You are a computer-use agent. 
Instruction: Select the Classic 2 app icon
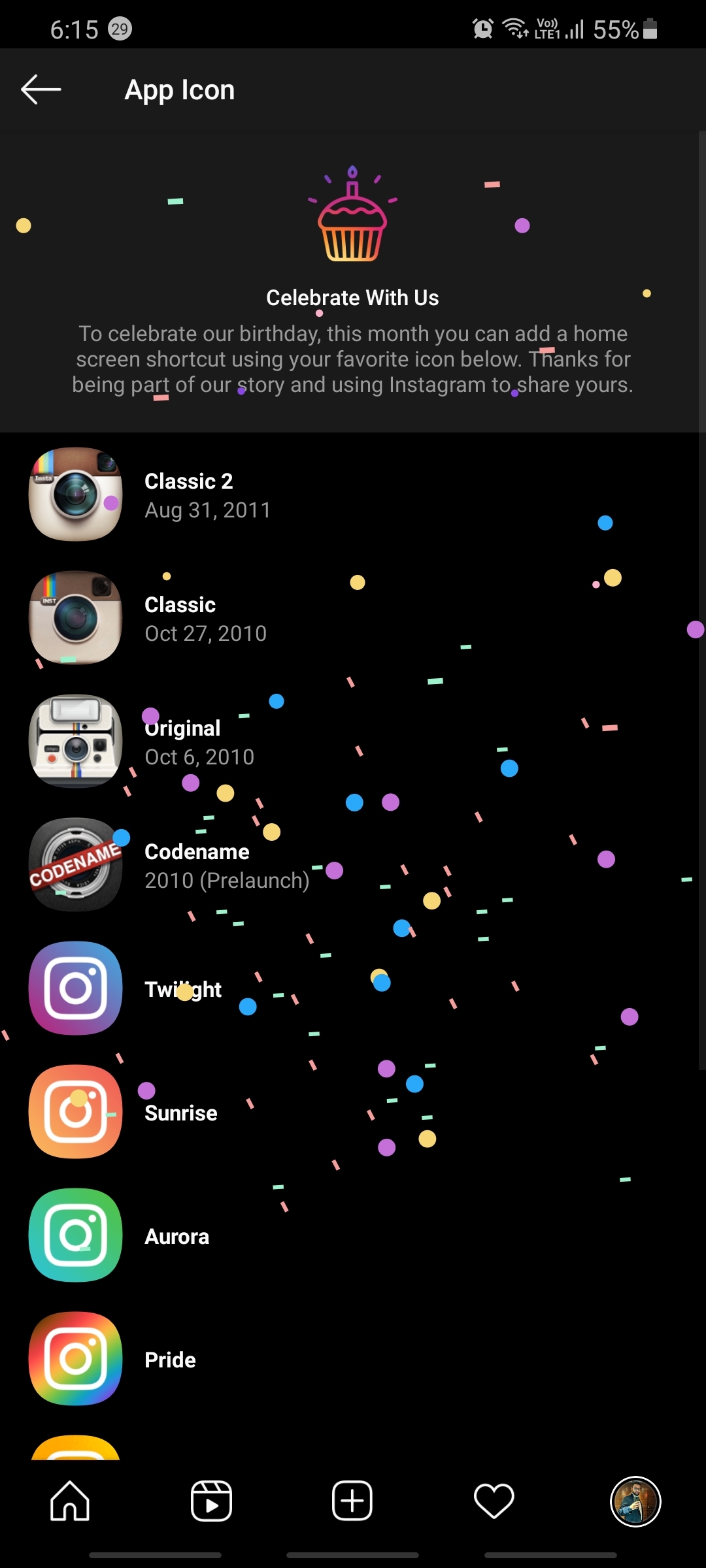click(x=76, y=495)
